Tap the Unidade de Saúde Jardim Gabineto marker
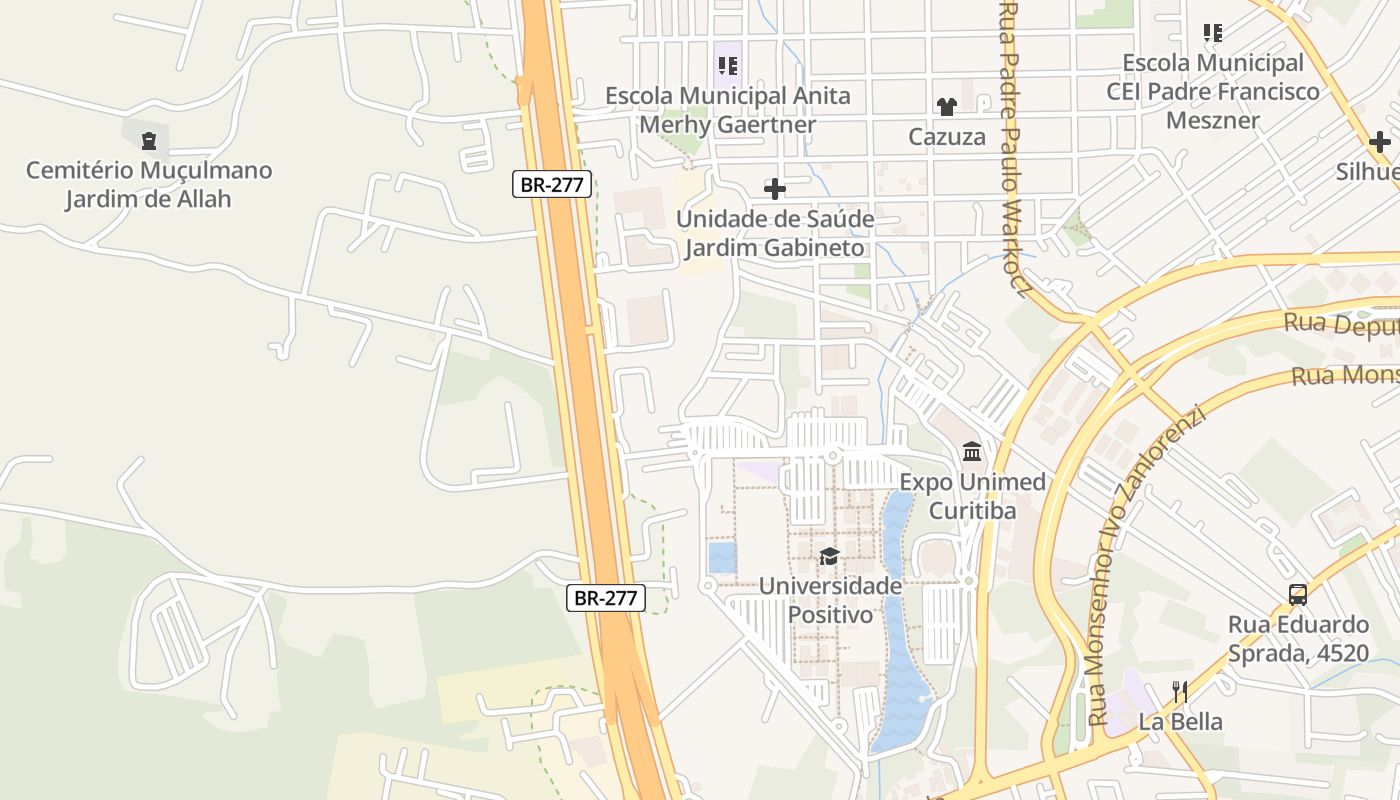 tap(774, 188)
